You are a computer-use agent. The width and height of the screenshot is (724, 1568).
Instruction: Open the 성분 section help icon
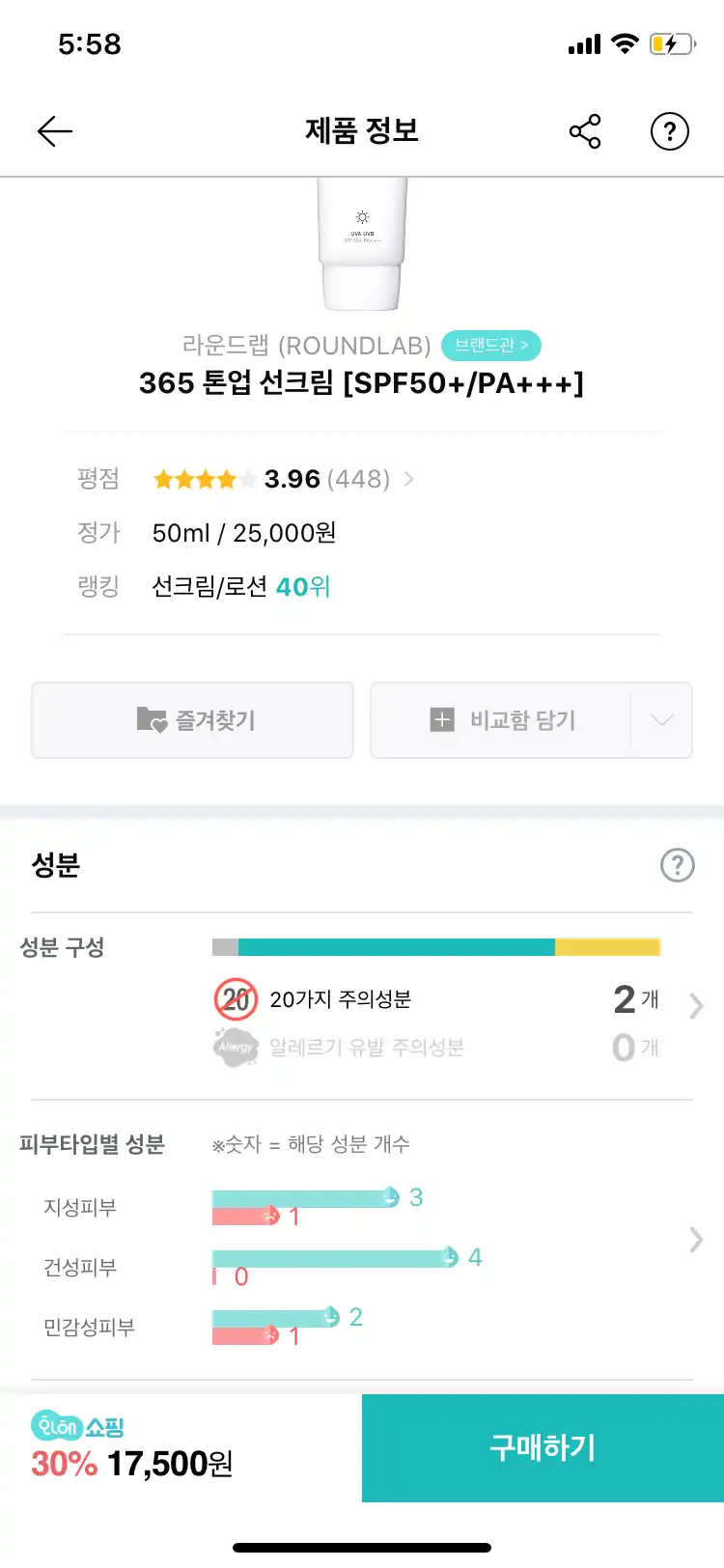(x=677, y=866)
